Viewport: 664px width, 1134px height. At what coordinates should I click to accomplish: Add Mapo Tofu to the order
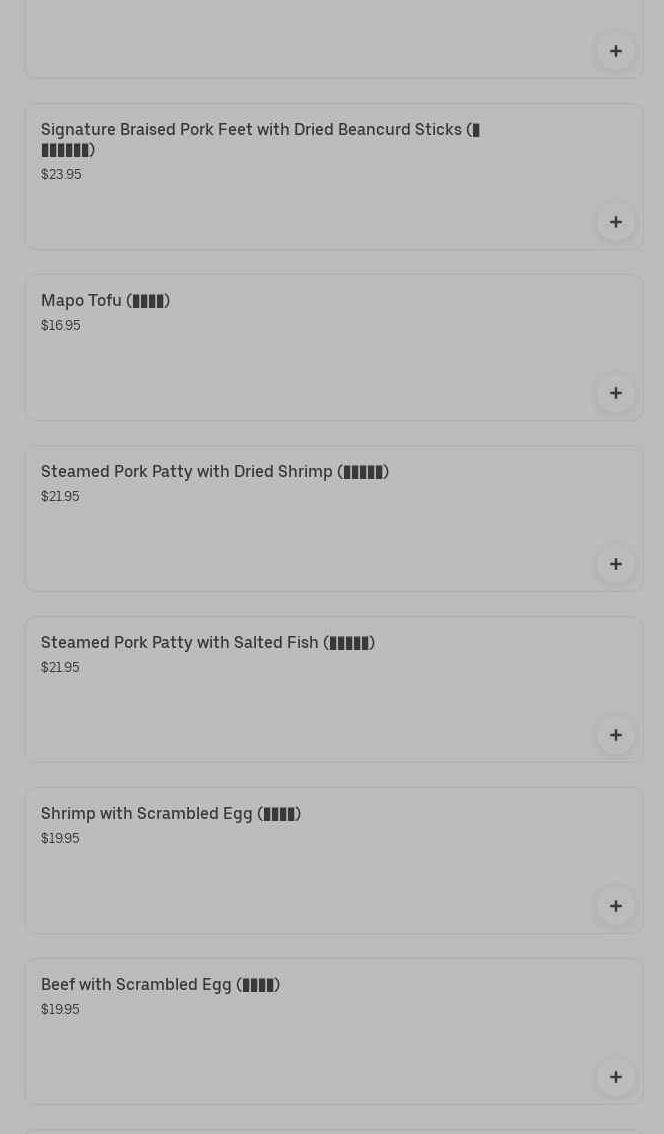tap(616, 393)
